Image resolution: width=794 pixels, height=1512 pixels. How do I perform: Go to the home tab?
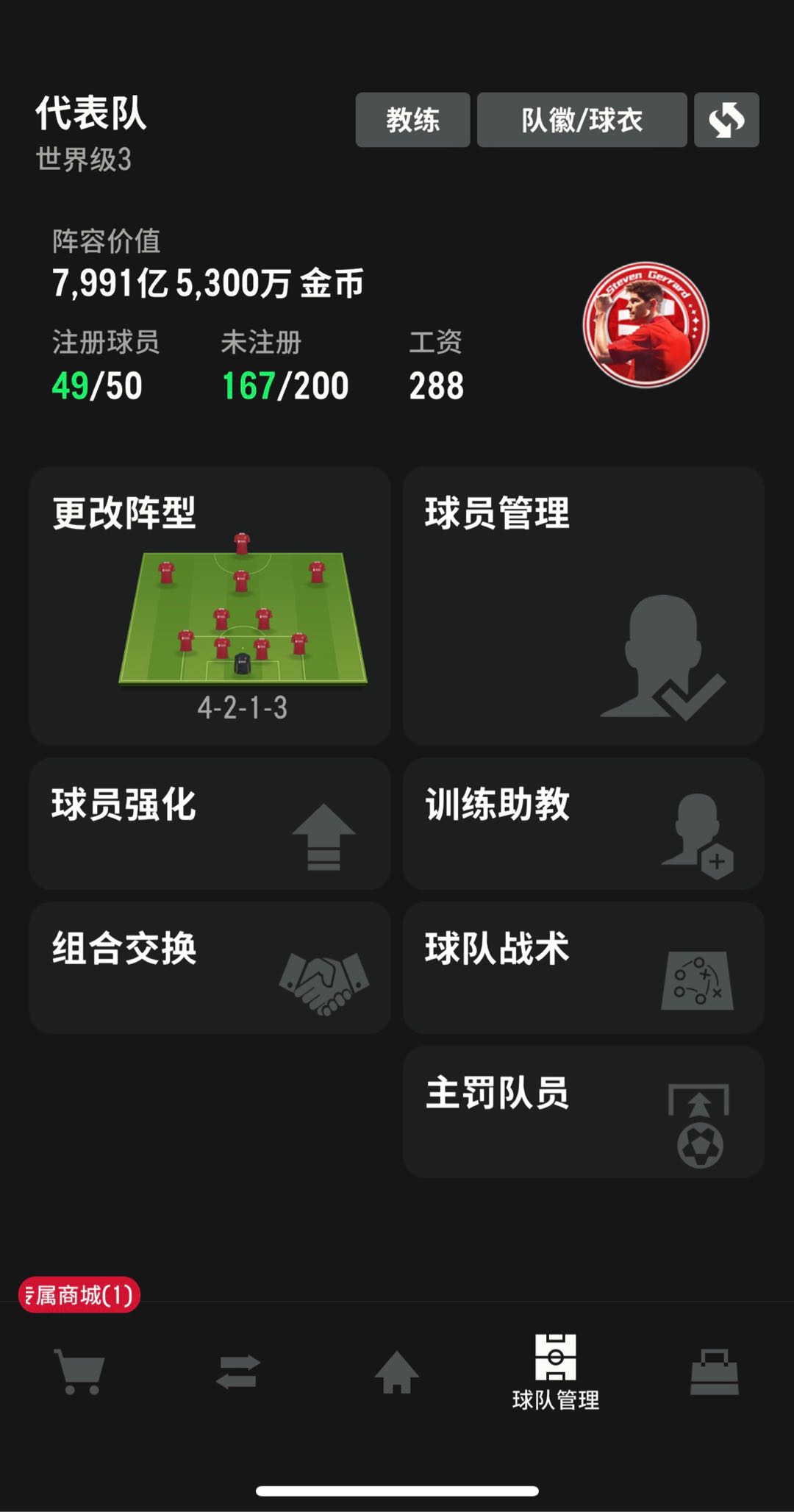396,1372
